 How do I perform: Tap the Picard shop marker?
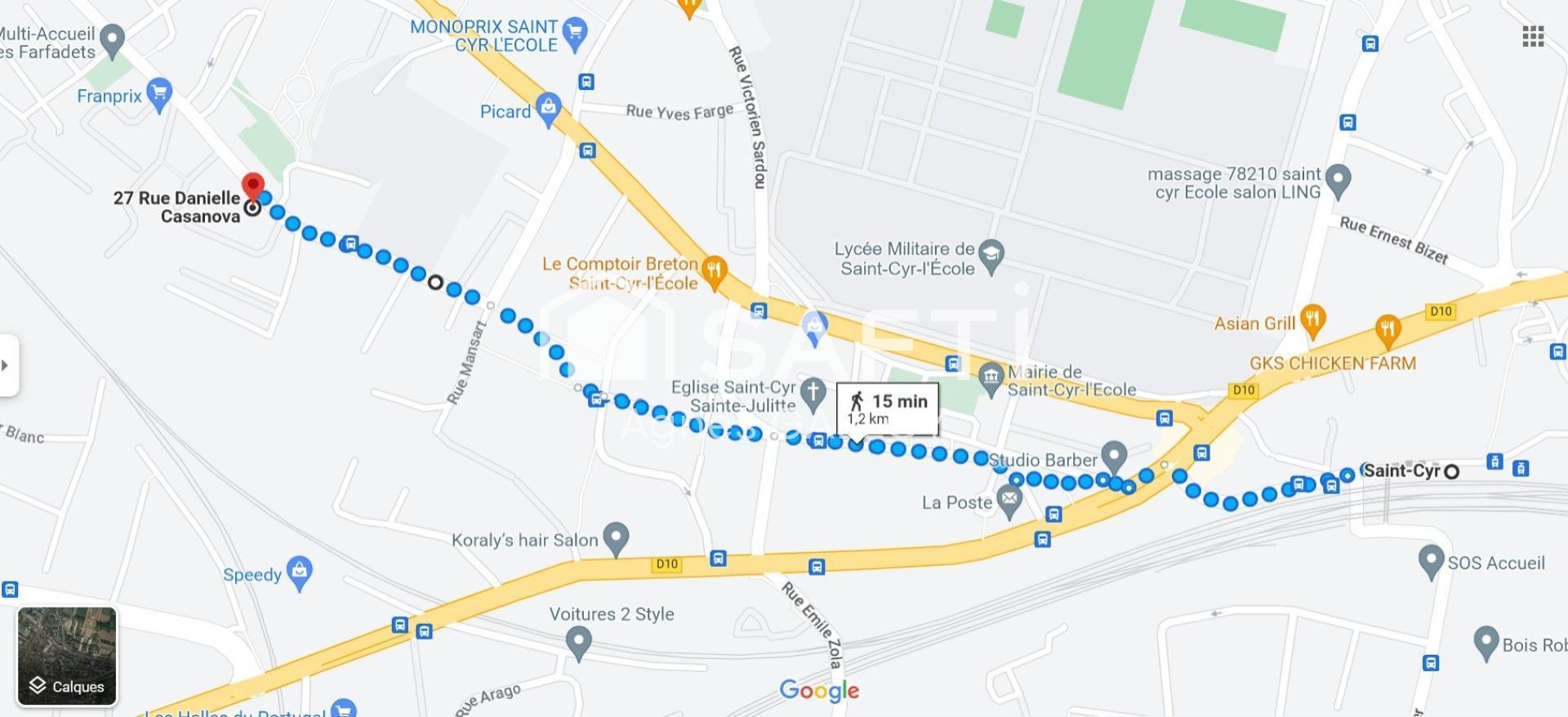tap(549, 109)
